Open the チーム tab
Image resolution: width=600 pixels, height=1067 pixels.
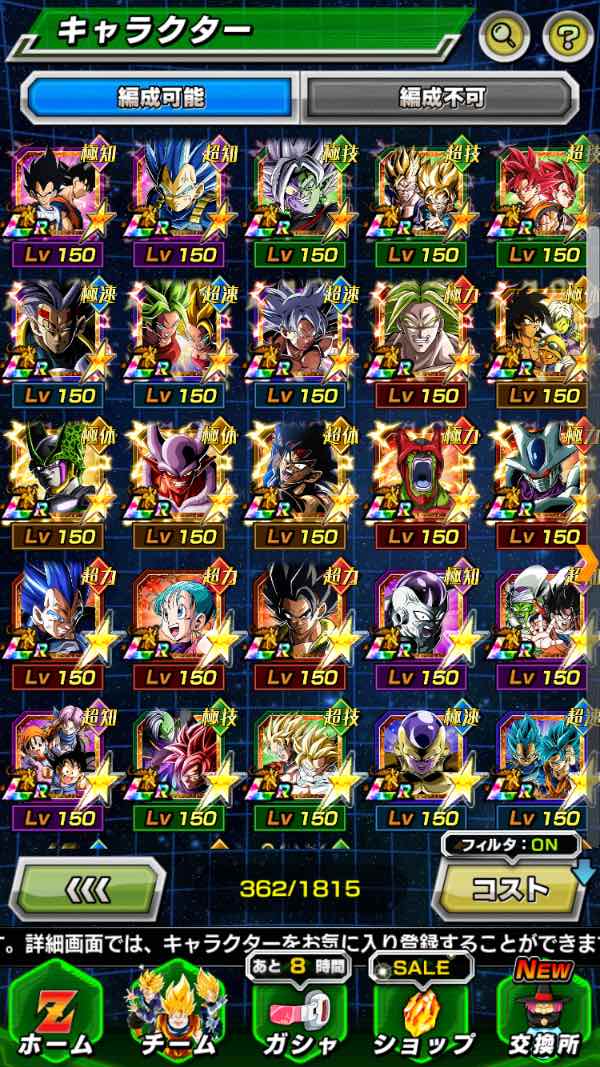click(x=175, y=1010)
